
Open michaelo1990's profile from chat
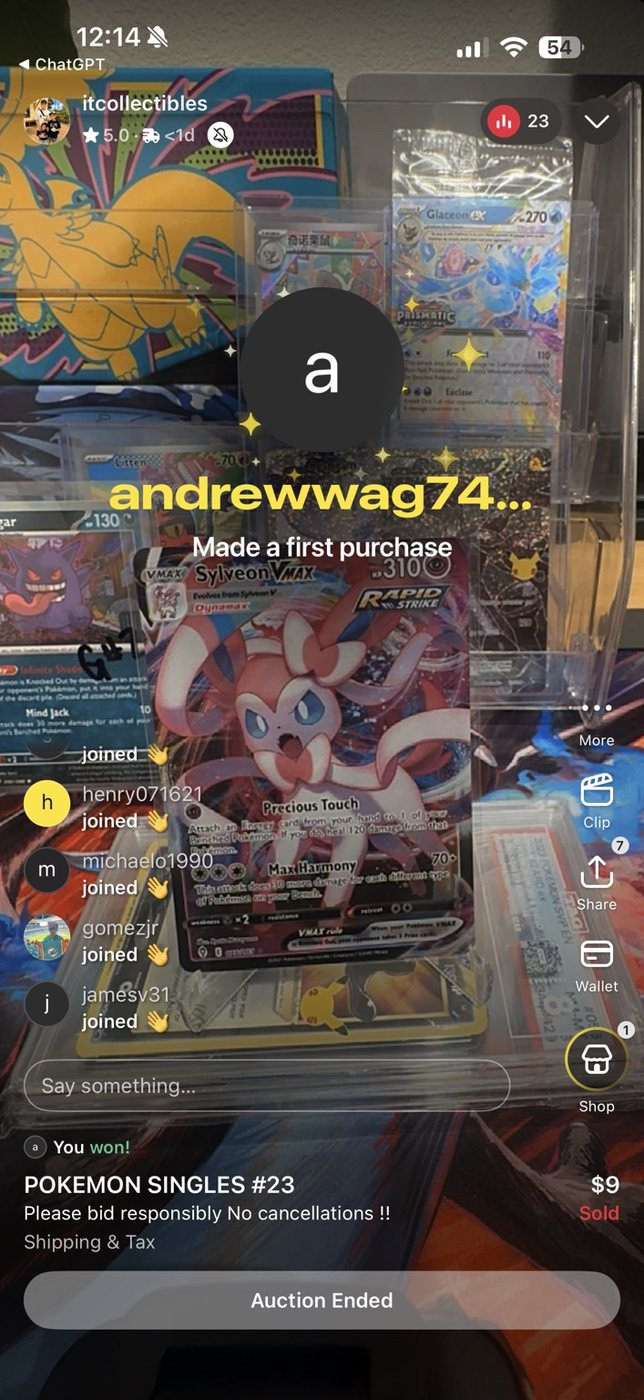tap(147, 861)
